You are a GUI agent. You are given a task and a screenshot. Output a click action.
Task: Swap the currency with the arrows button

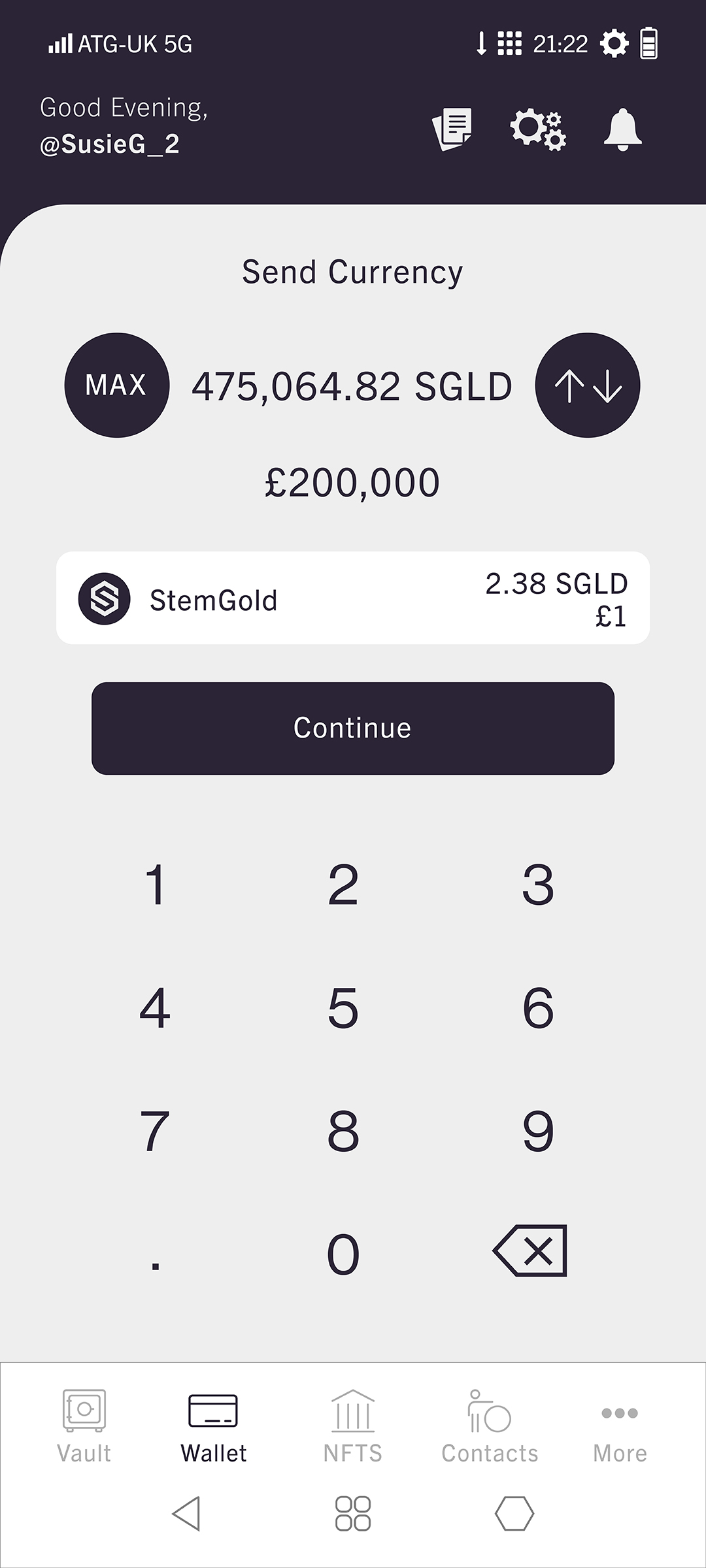point(587,385)
